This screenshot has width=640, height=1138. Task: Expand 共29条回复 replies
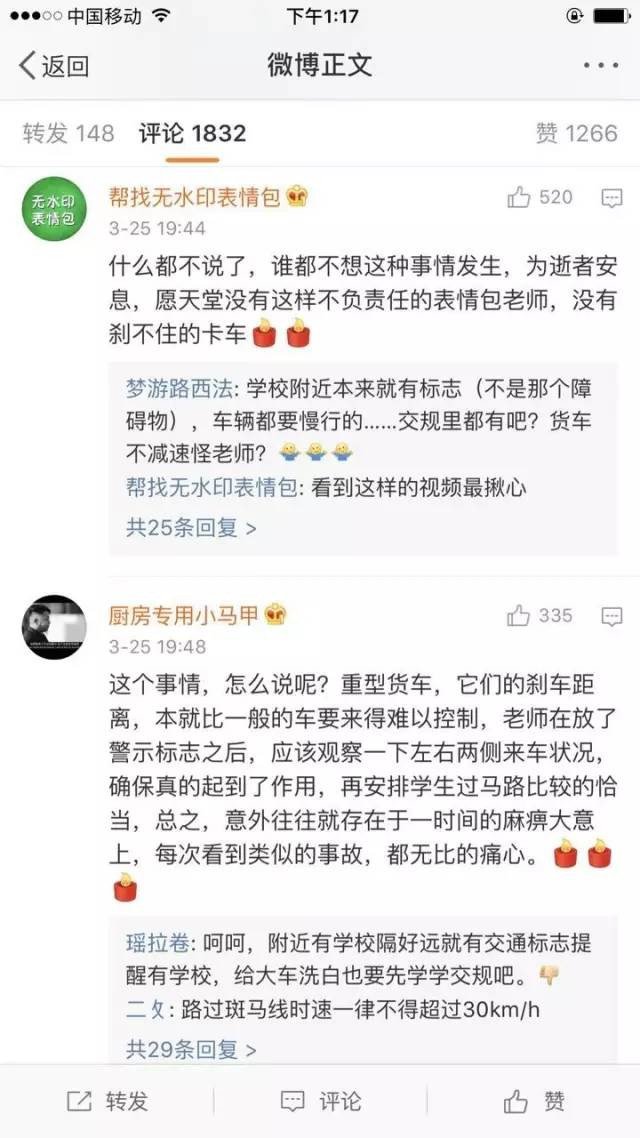point(191,1049)
